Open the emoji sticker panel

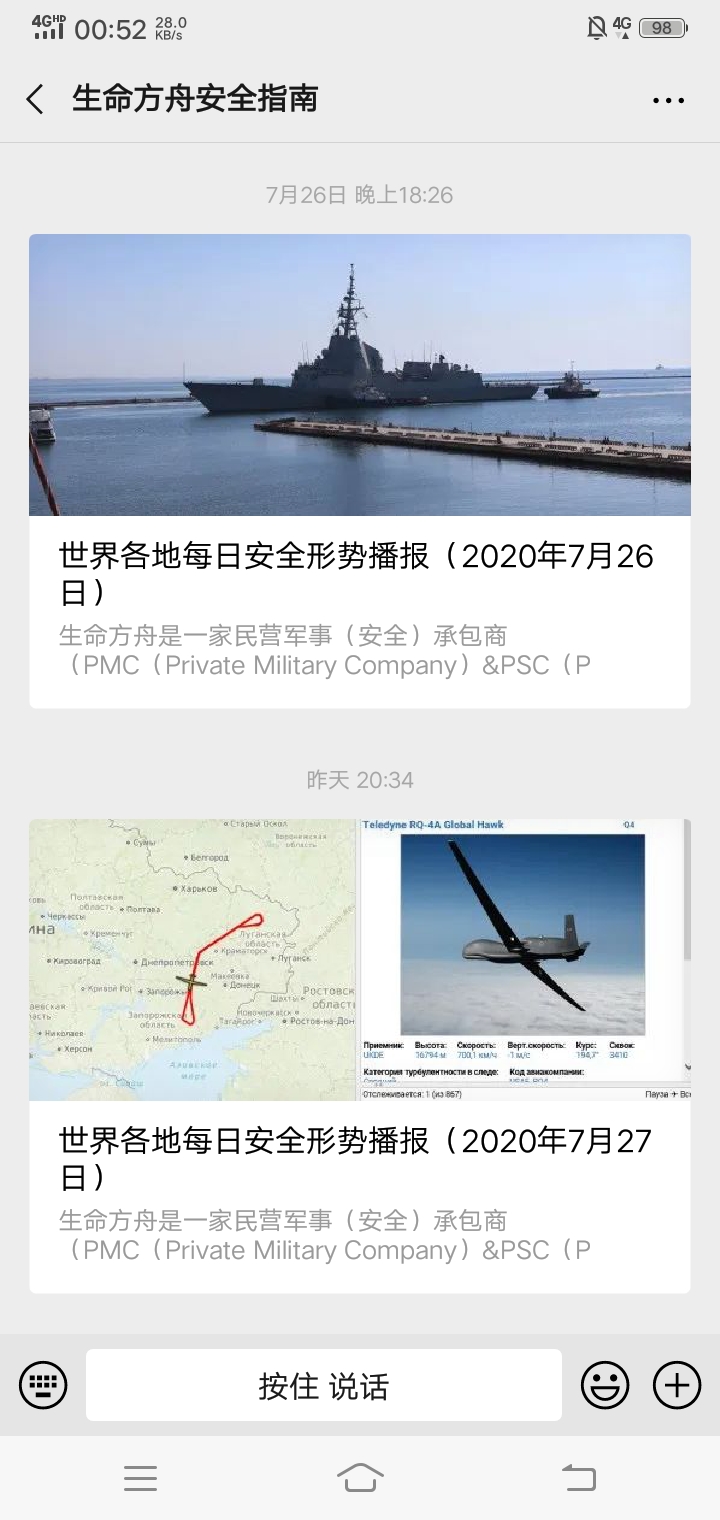[x=605, y=1385]
